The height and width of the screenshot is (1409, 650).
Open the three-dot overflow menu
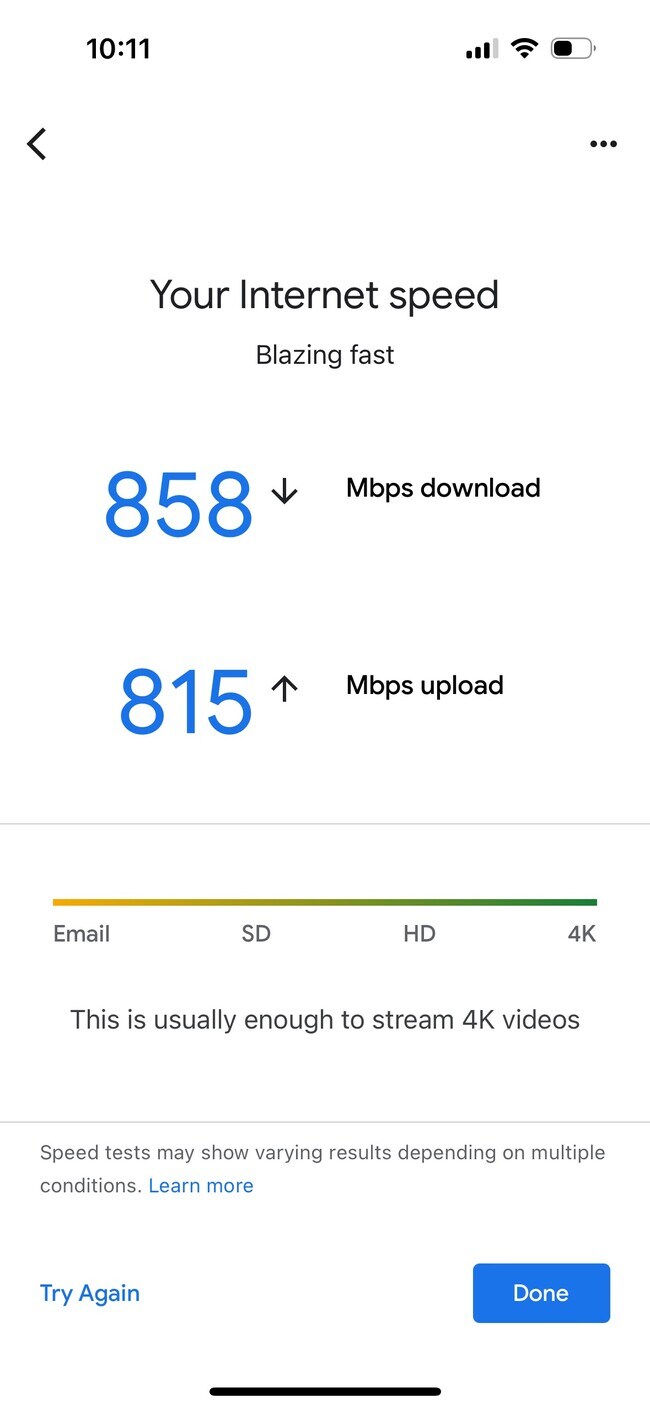603,144
